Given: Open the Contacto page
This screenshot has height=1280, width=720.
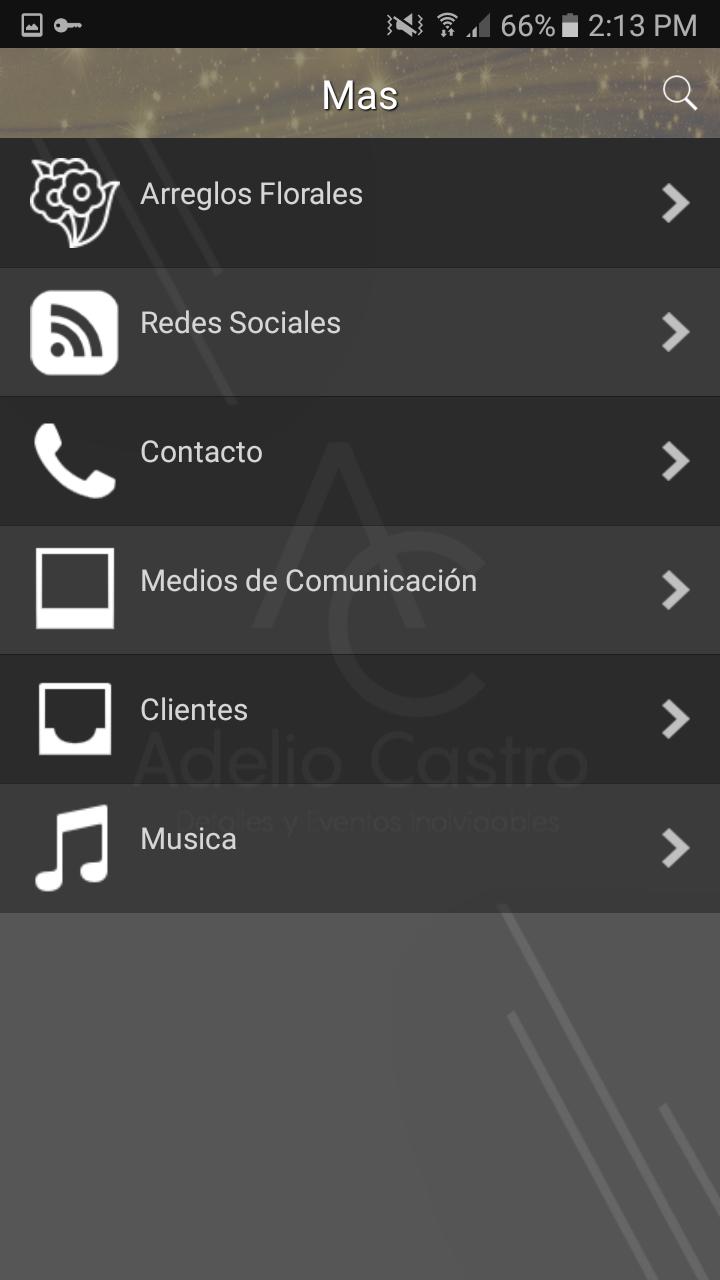Looking at the screenshot, I should click(360, 461).
